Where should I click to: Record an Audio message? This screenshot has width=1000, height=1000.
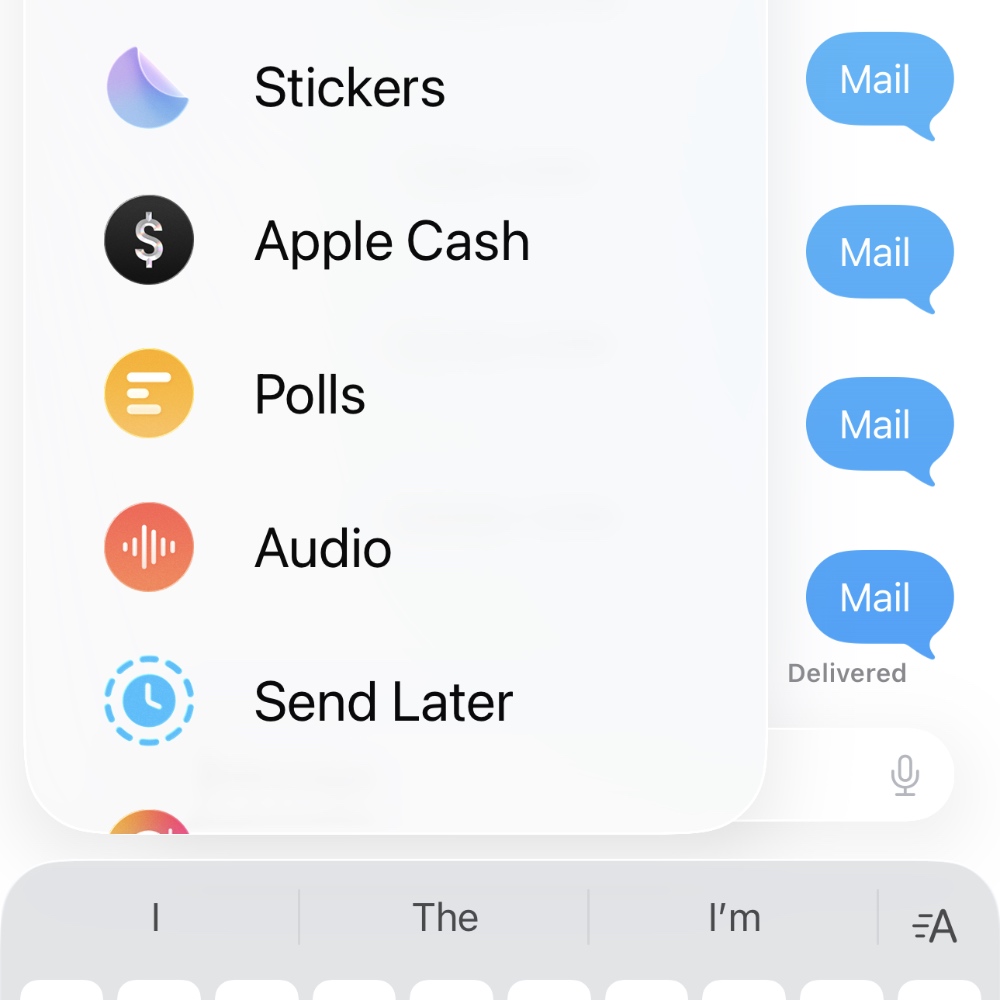click(x=322, y=548)
